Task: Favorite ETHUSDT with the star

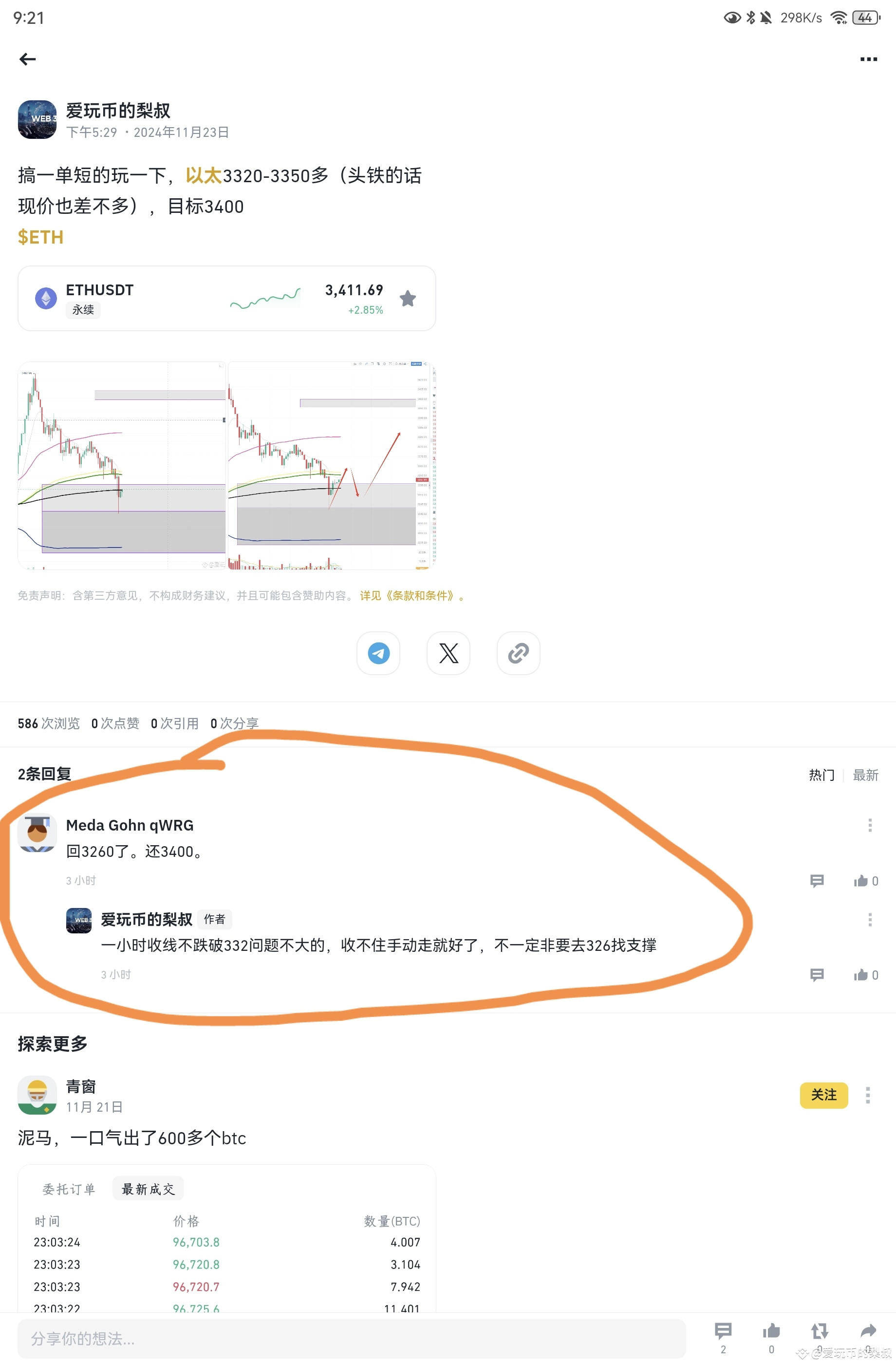Action: tap(407, 298)
